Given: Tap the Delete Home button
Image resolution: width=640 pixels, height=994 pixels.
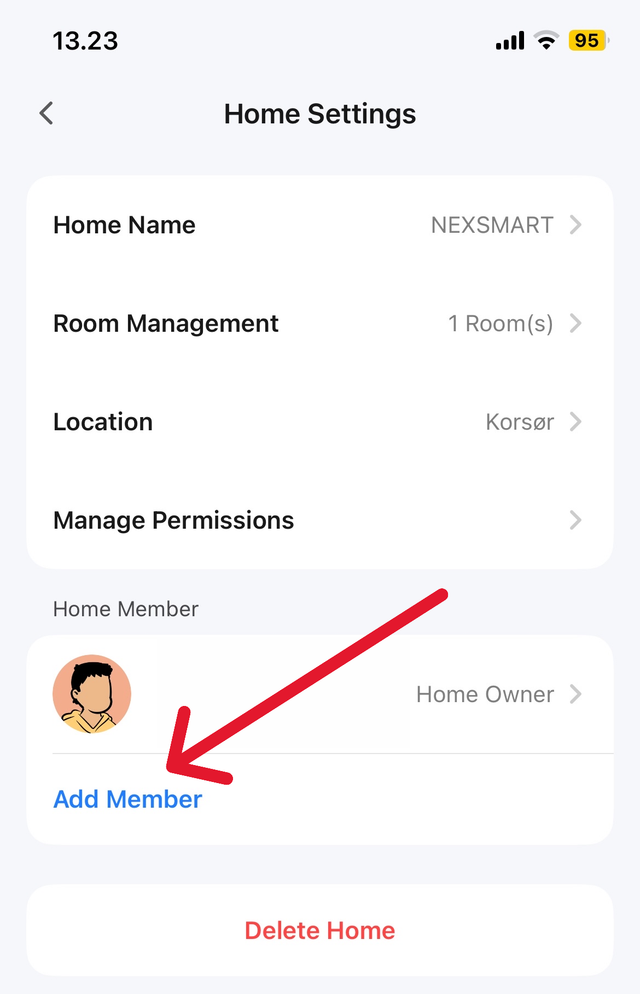Looking at the screenshot, I should [x=319, y=930].
